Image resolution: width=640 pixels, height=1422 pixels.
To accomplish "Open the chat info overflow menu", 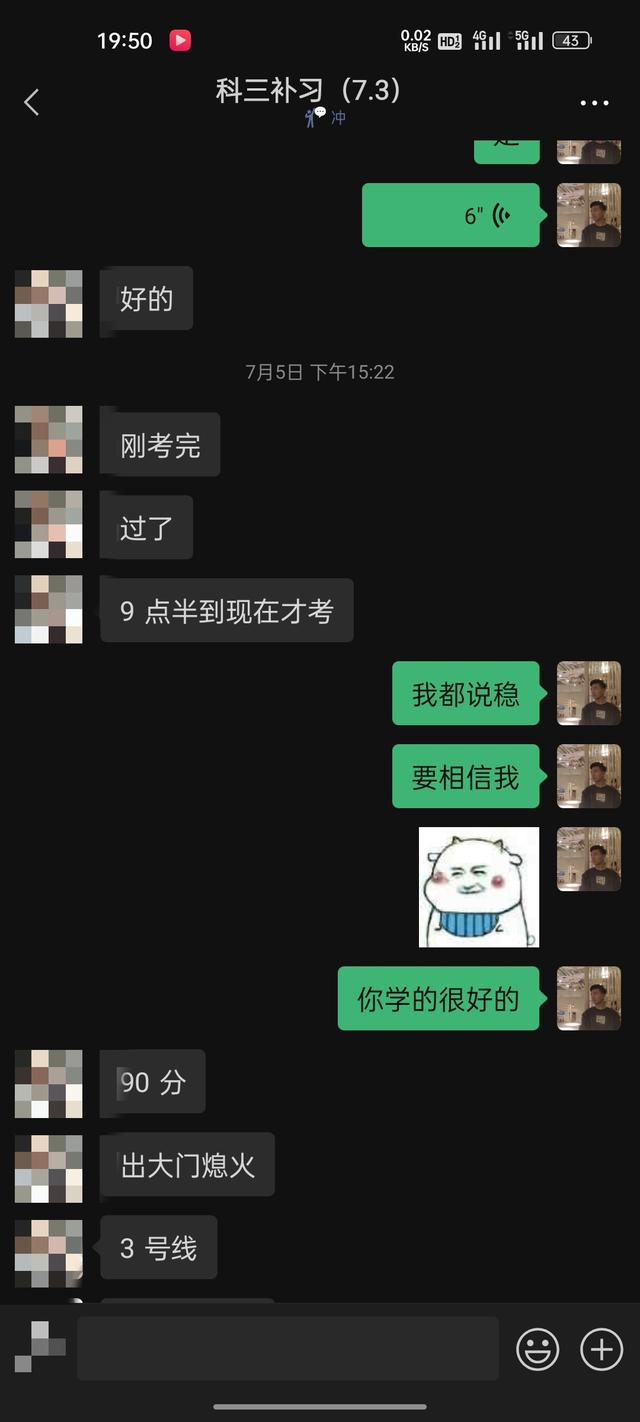I will [594, 103].
